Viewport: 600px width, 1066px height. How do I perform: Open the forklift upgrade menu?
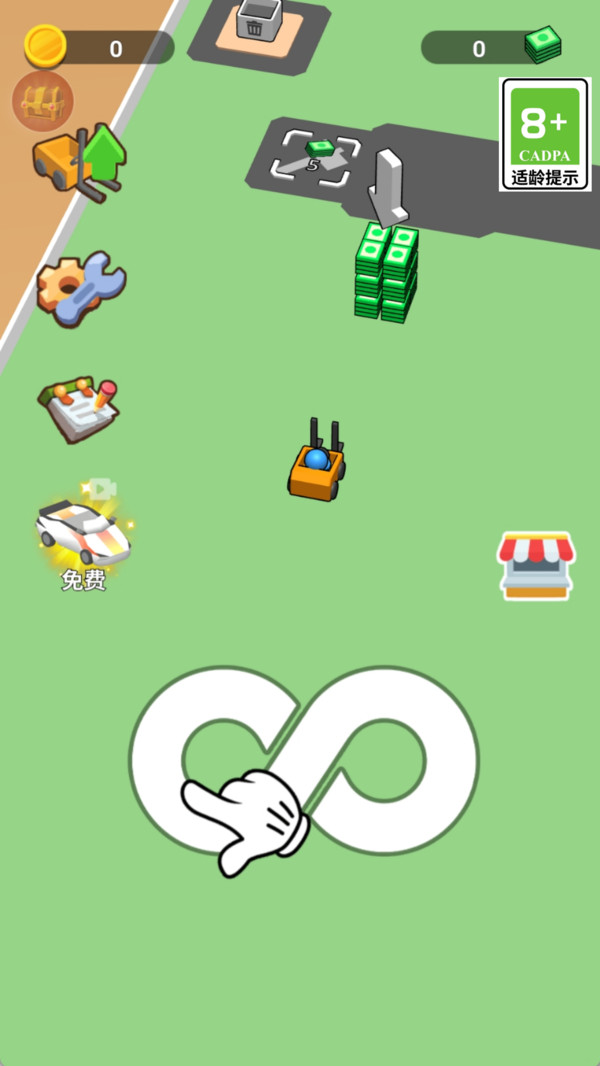[x=80, y=163]
